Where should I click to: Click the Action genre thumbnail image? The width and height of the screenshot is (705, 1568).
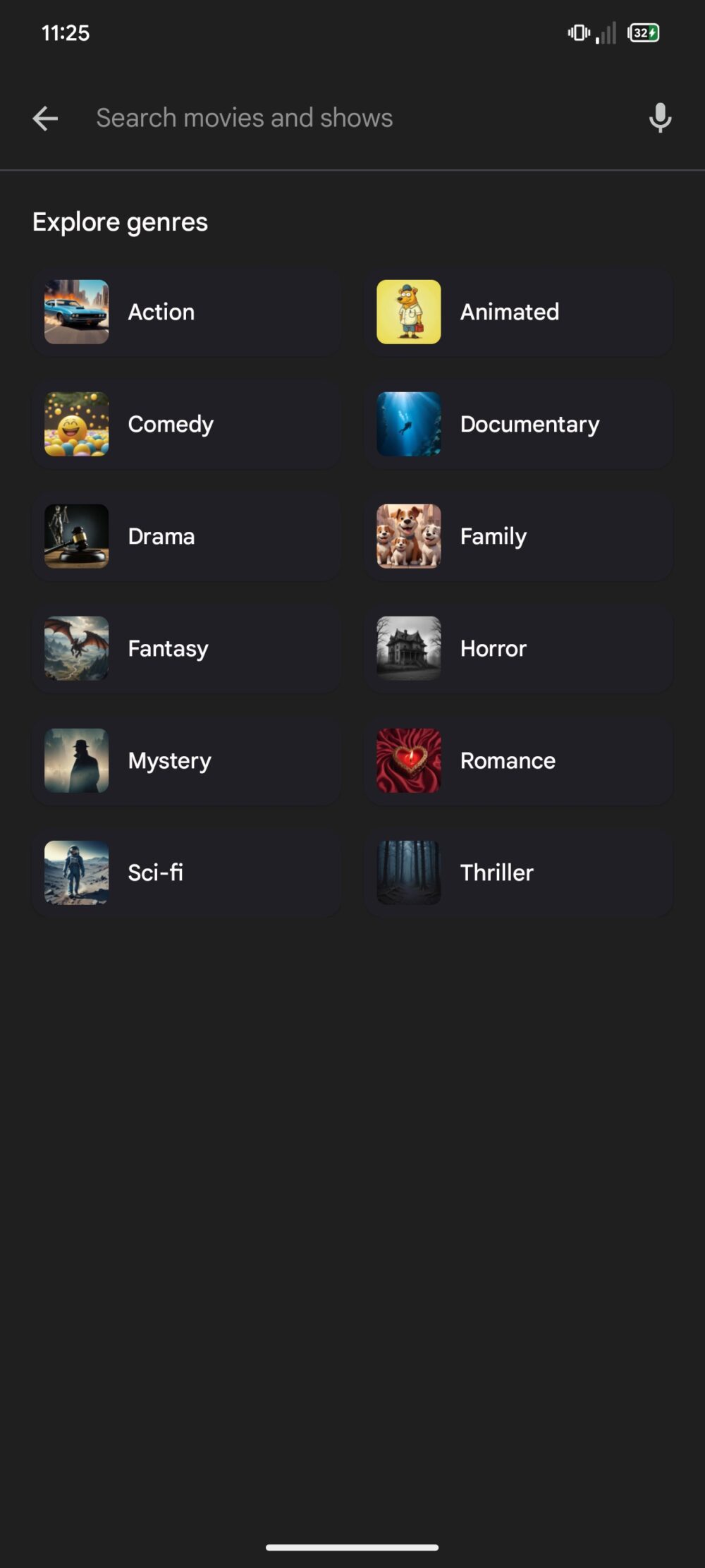(75, 312)
